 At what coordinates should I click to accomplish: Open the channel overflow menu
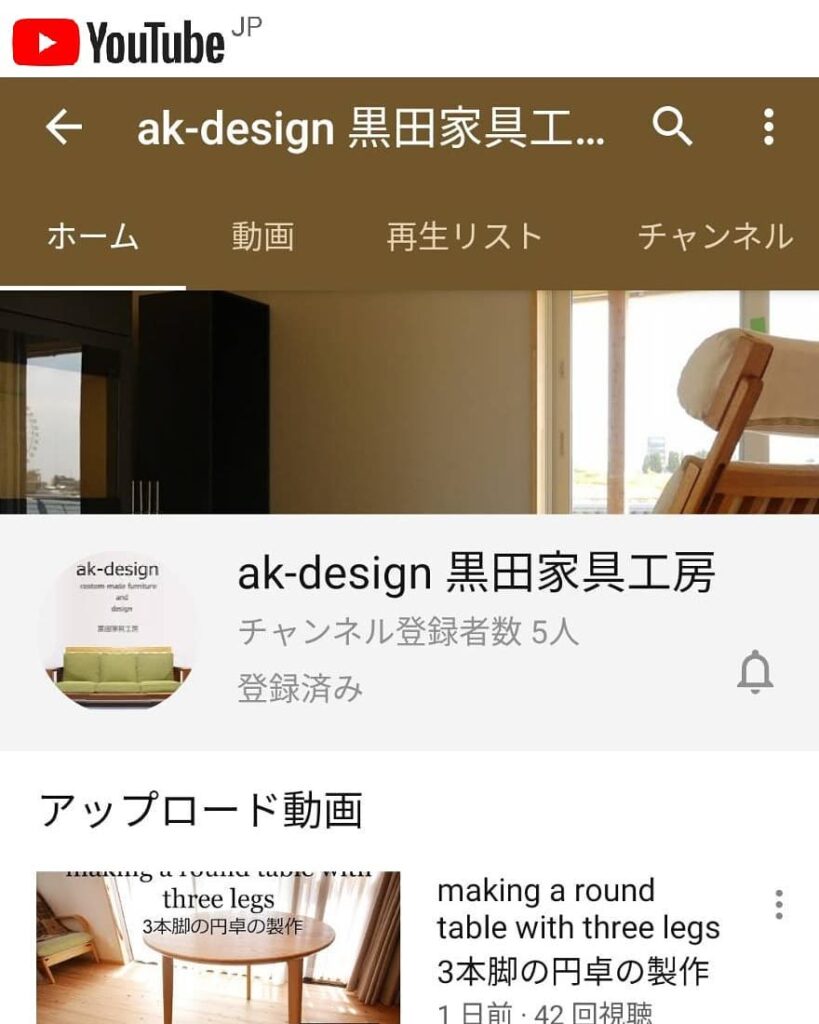tap(767, 127)
